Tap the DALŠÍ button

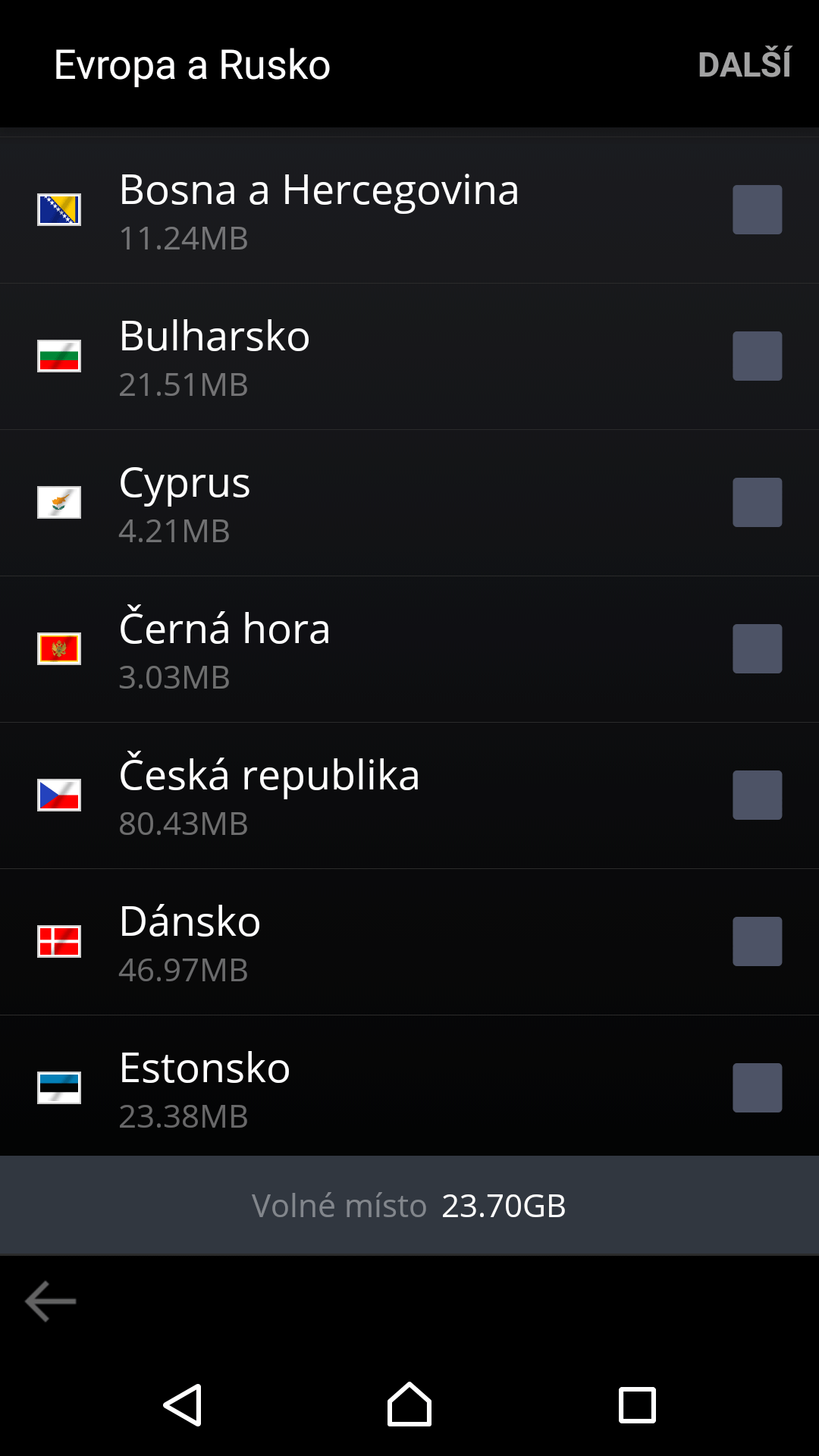744,64
